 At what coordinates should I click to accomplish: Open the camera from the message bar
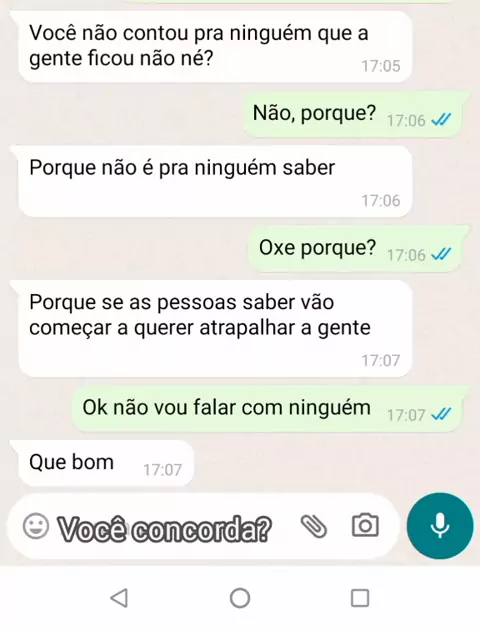[x=365, y=526]
